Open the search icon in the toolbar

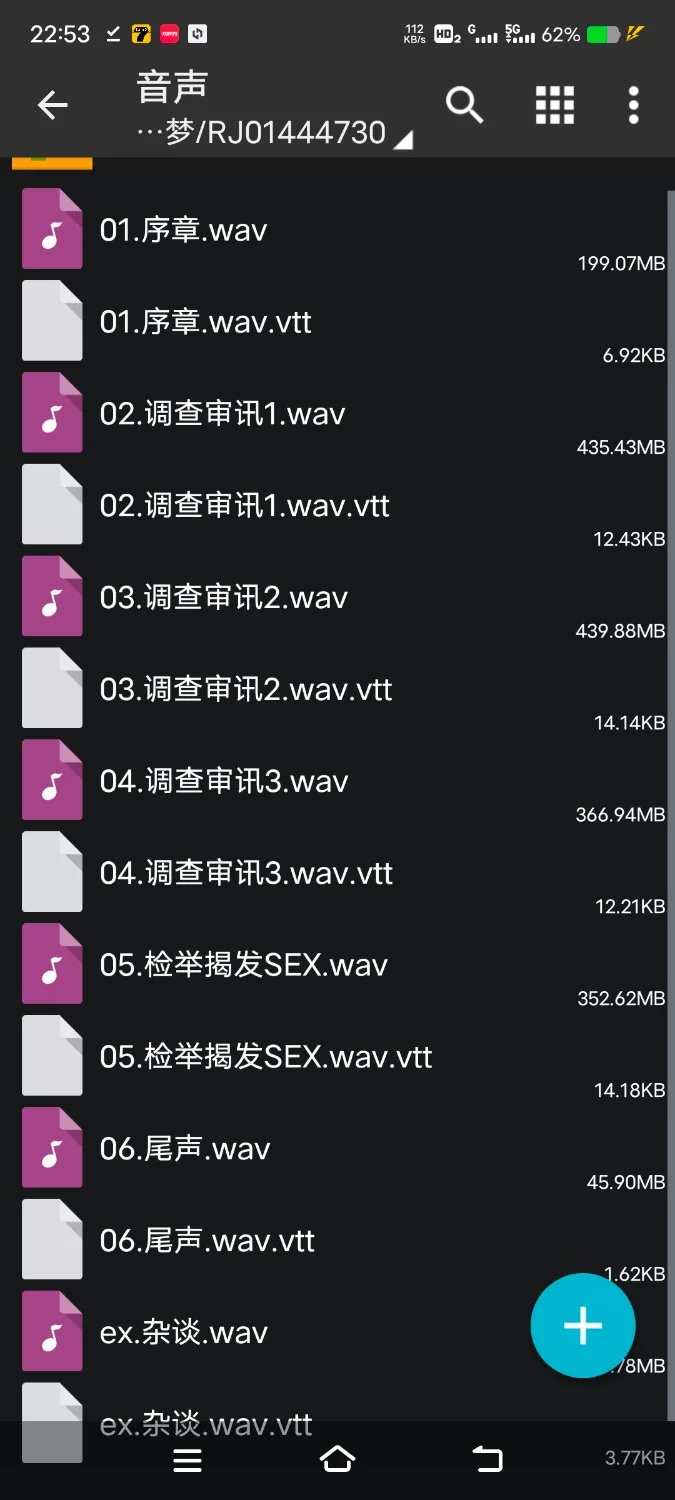click(464, 105)
